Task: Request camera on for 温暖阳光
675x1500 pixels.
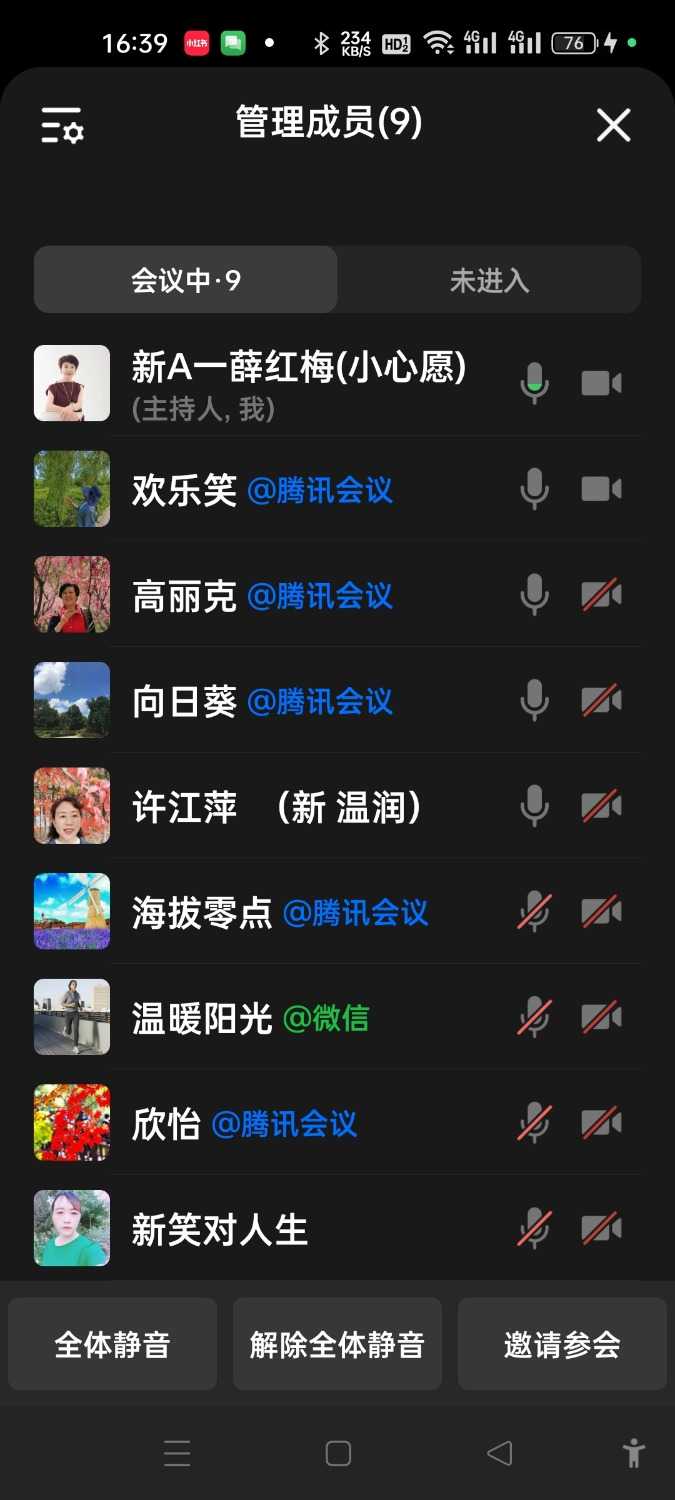Action: (x=602, y=1018)
